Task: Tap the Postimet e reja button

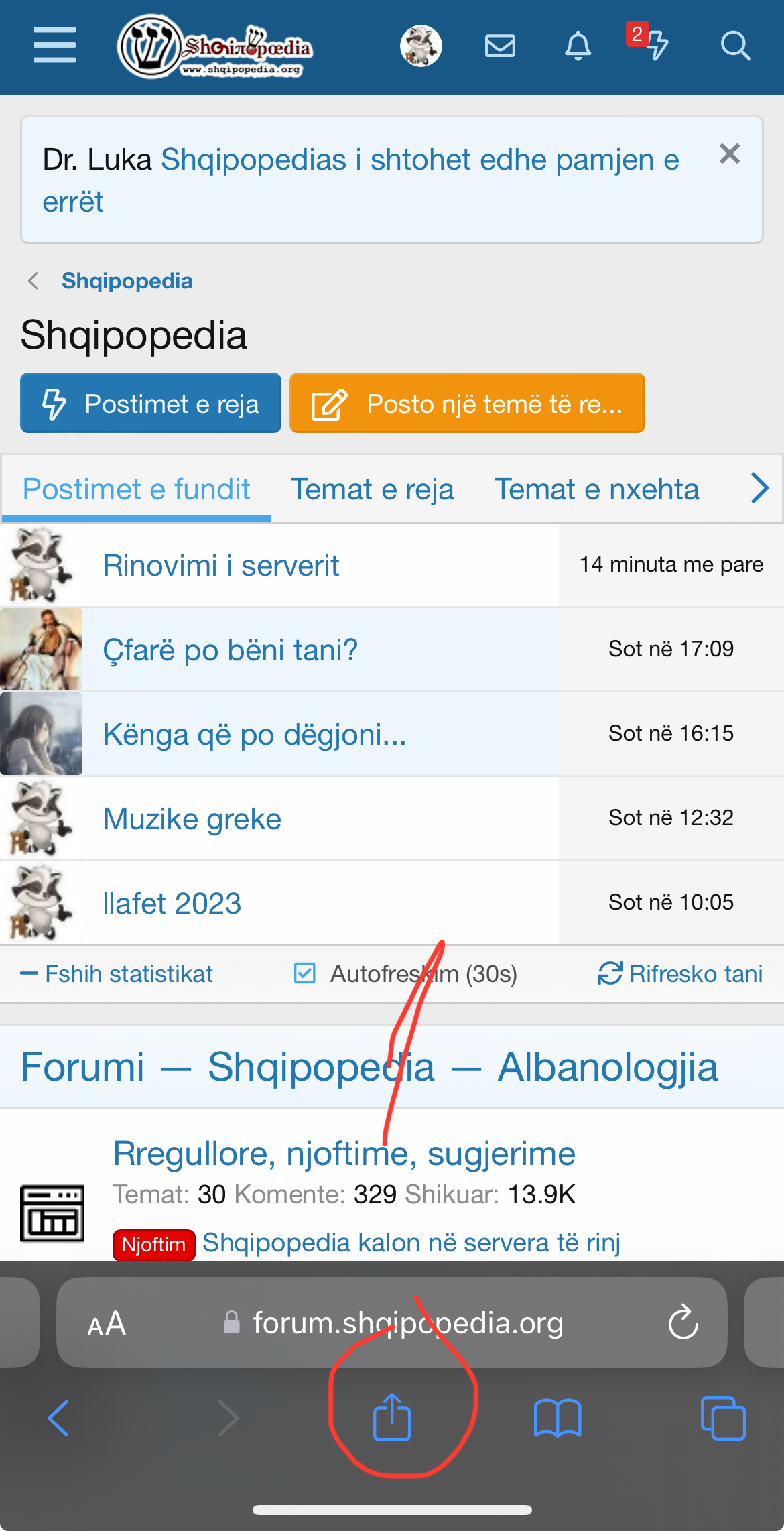Action: [151, 404]
